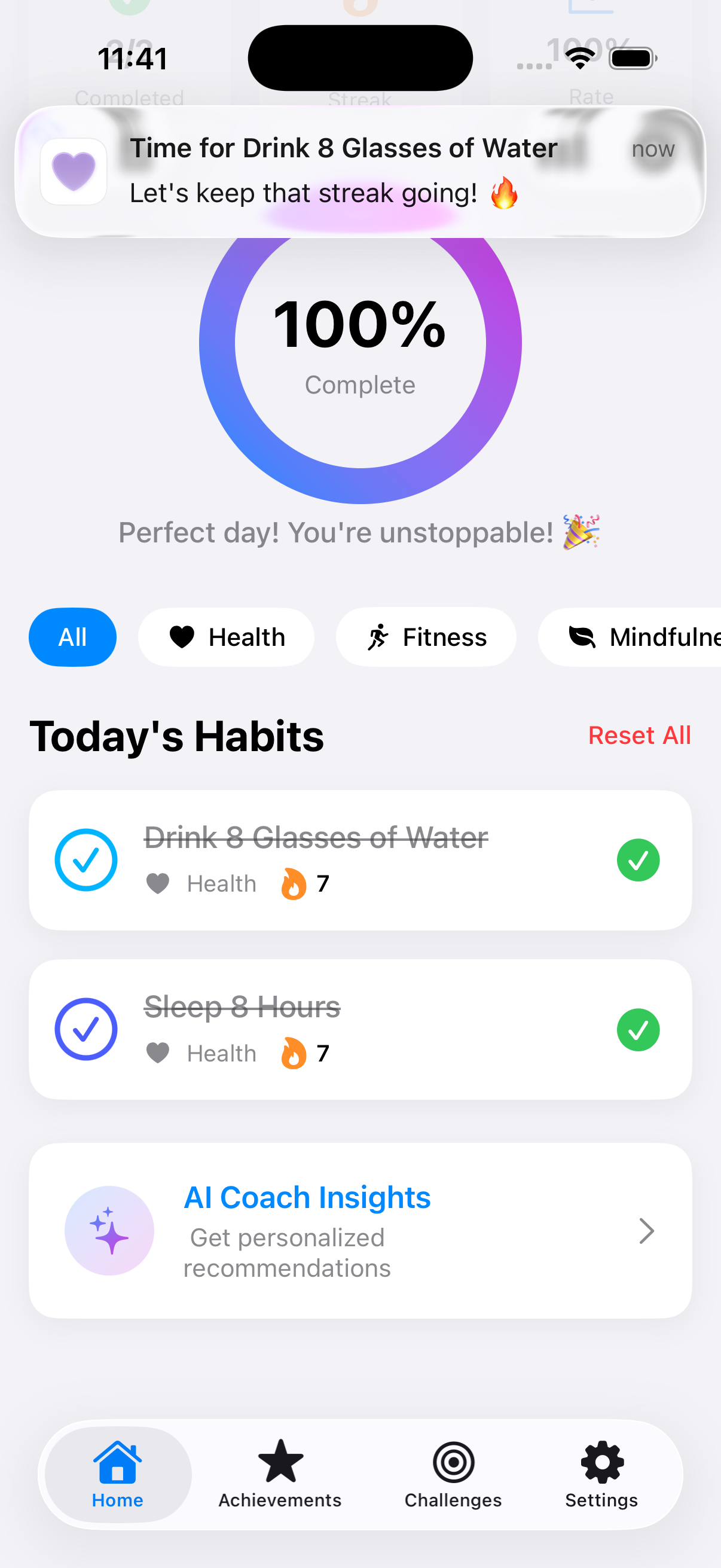Open the Settings tab

[601, 1473]
